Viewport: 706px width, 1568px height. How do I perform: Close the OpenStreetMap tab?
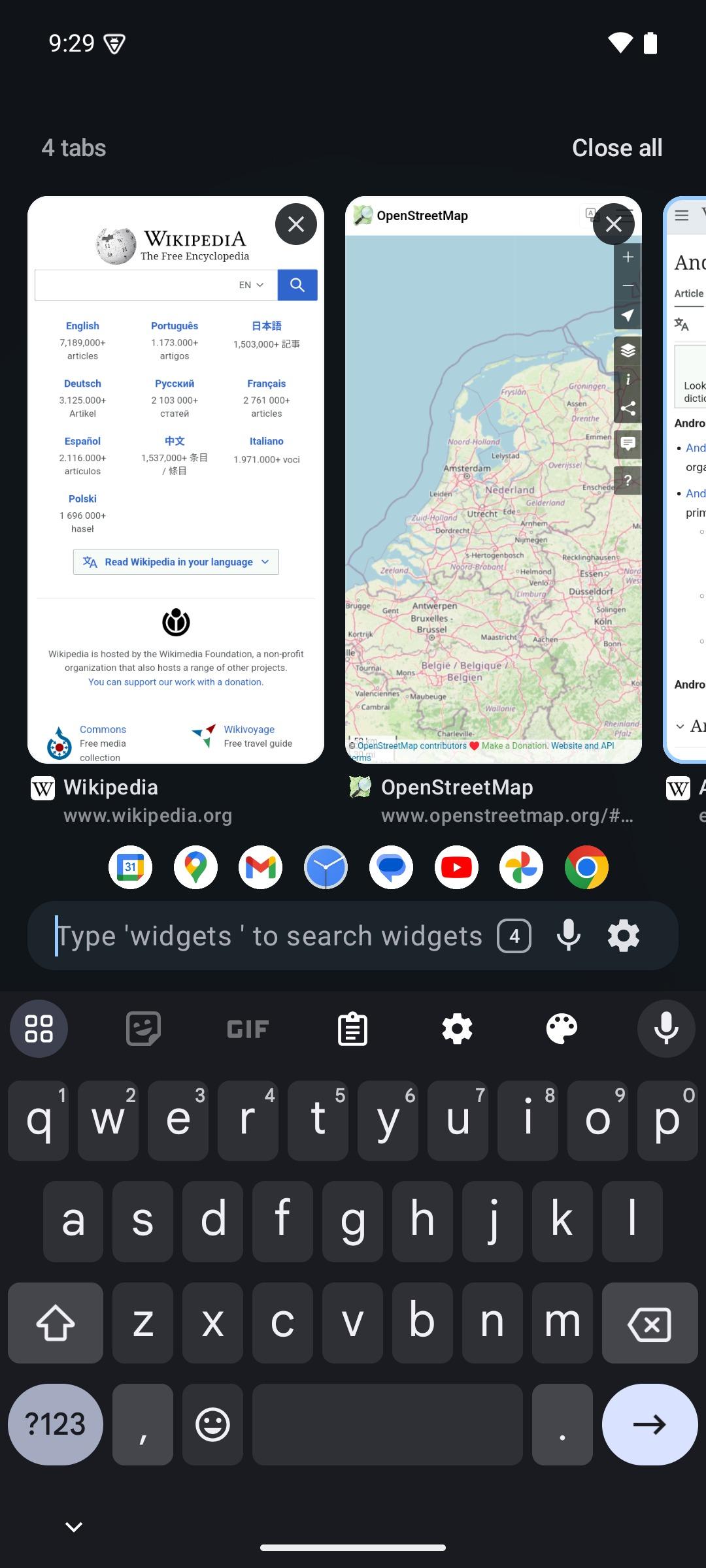point(614,224)
